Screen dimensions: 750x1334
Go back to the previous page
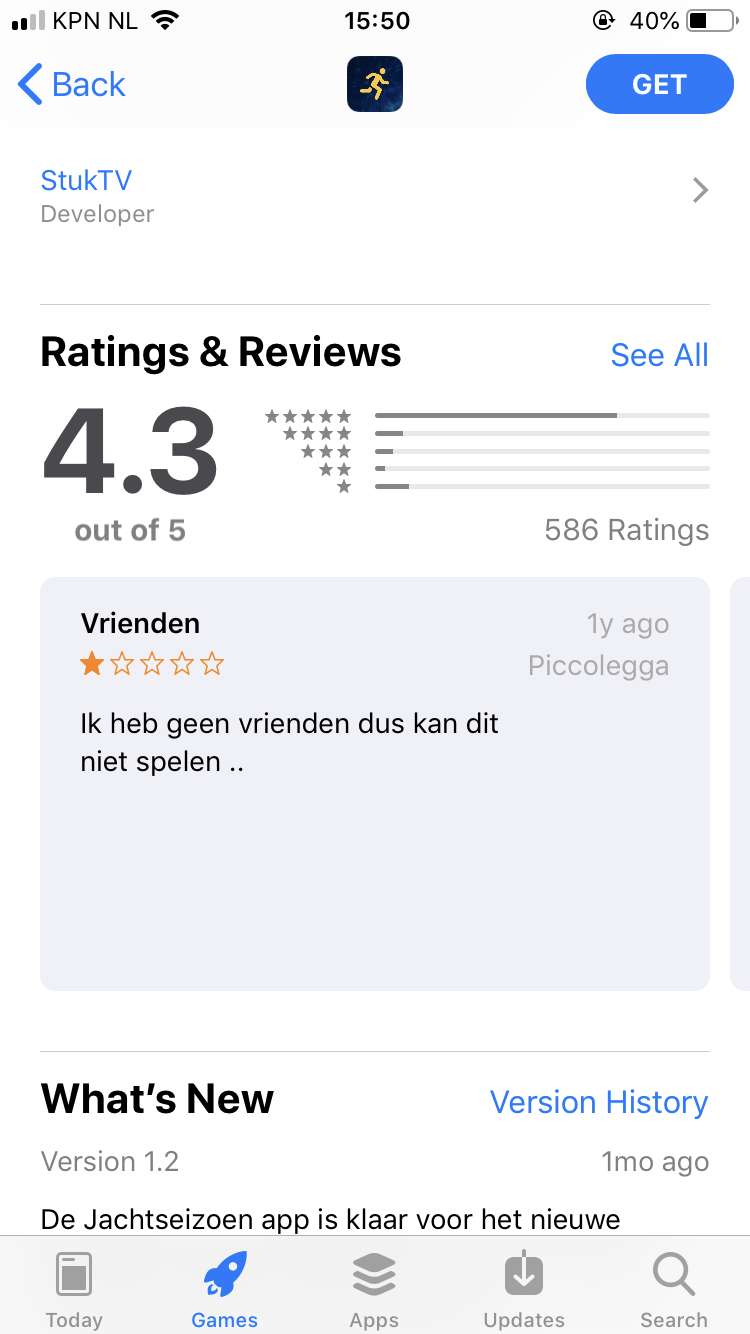pos(72,85)
